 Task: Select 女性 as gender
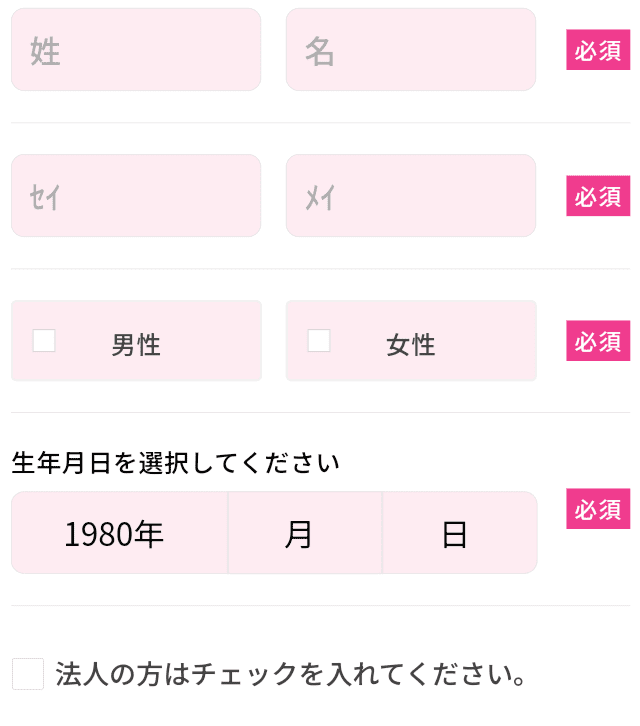(319, 341)
